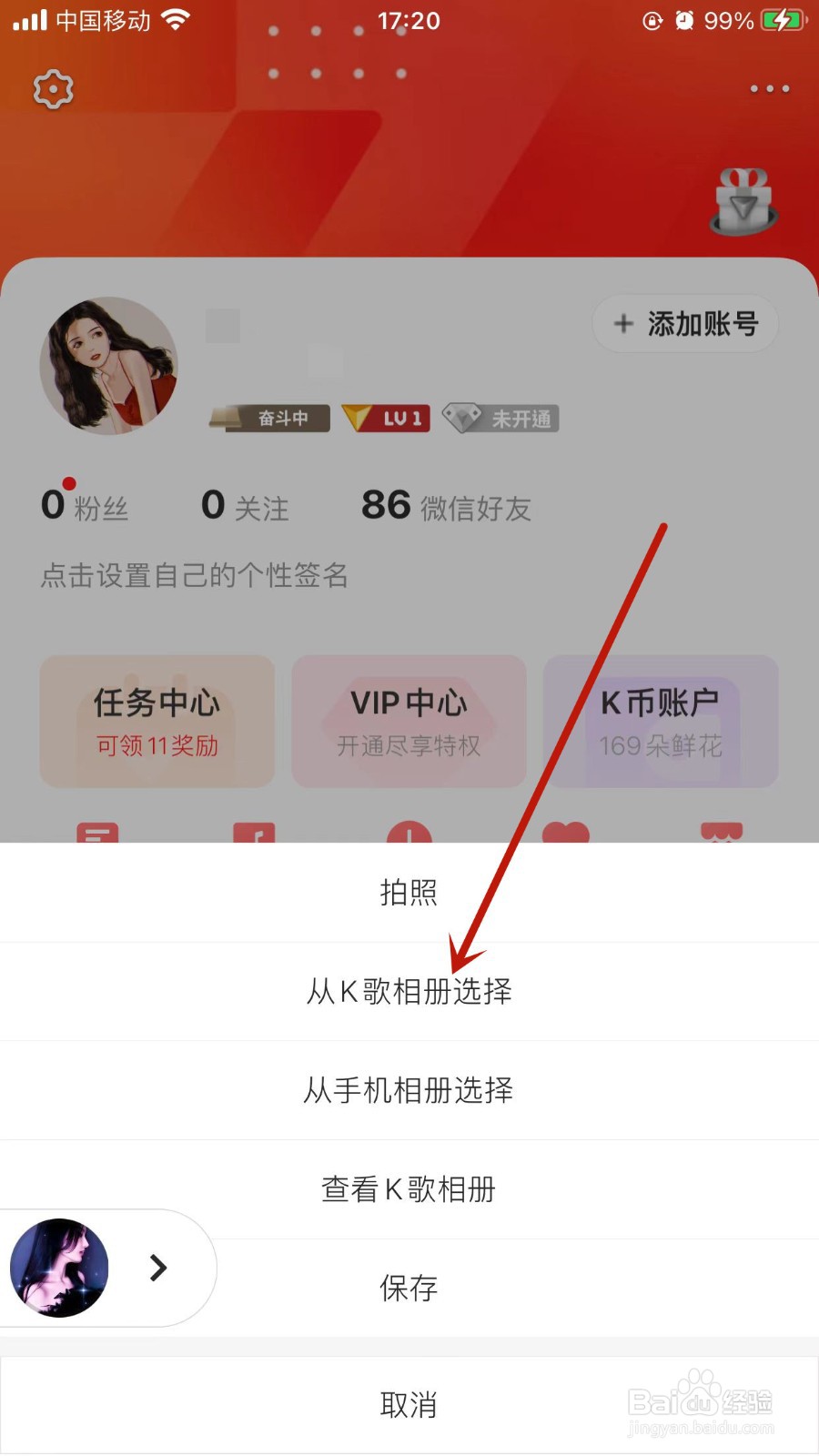Choose 拍照 in the action sheet
This screenshot has height=1456, width=819.
pos(409,892)
